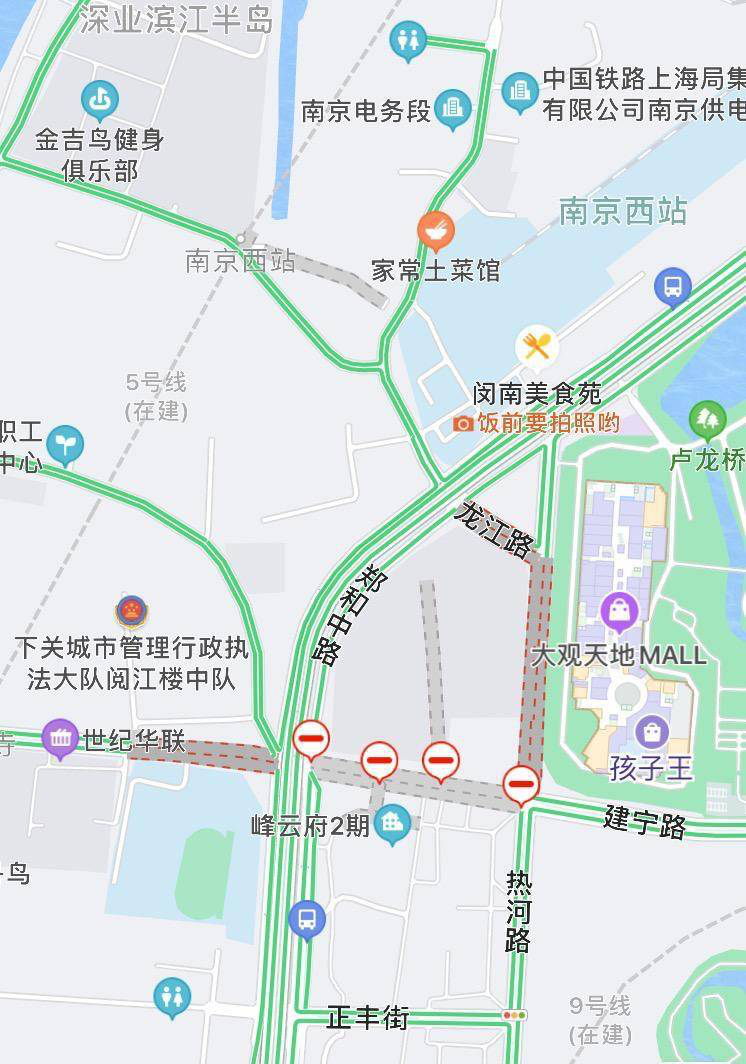Tap the traffic light icon on 正丰街

click(514, 1015)
